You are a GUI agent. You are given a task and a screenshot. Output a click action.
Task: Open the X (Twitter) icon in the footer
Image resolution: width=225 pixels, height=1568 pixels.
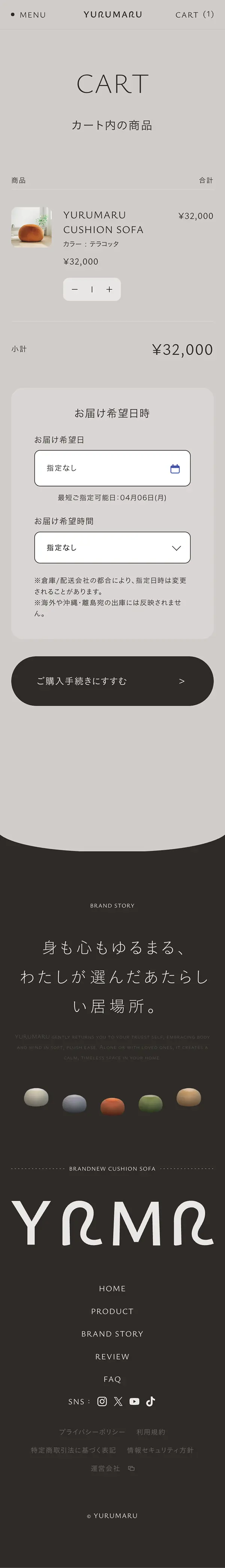[118, 1401]
